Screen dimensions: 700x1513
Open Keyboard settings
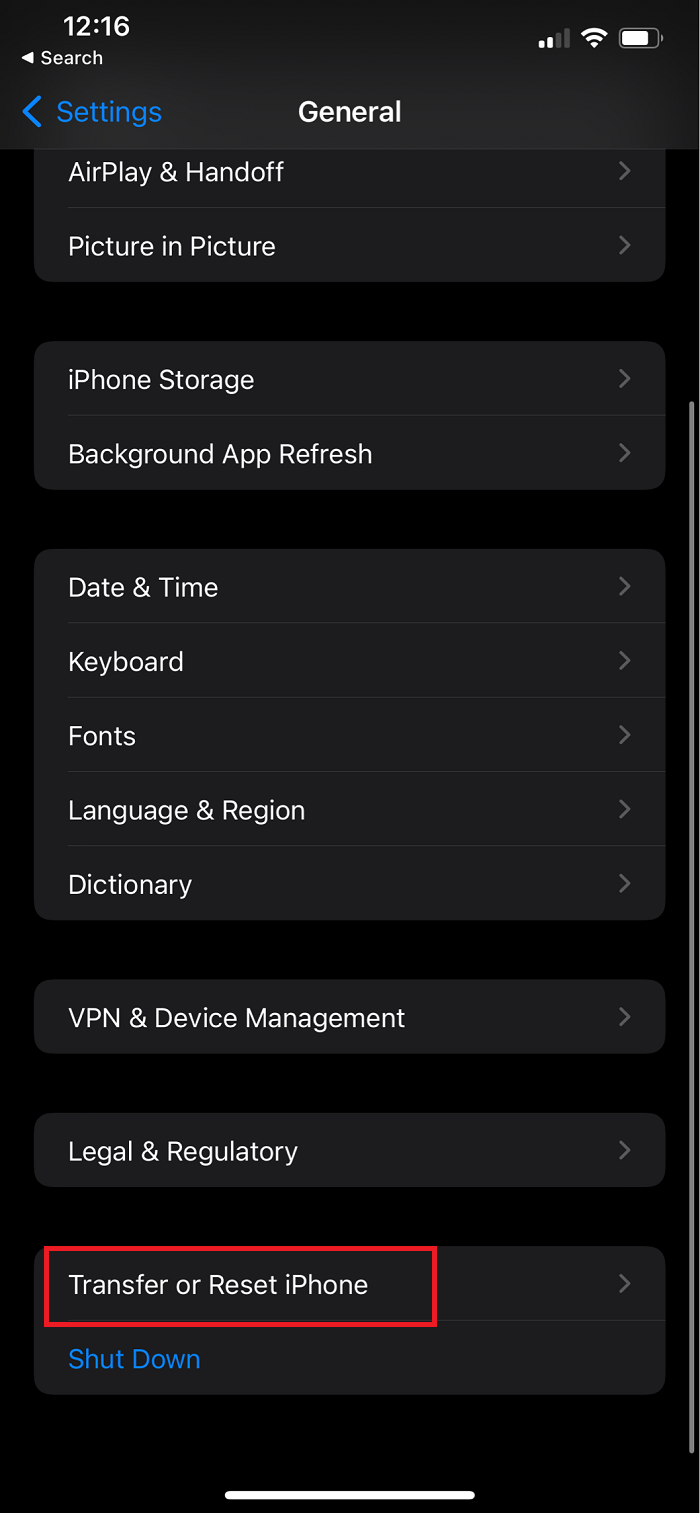tap(350, 660)
